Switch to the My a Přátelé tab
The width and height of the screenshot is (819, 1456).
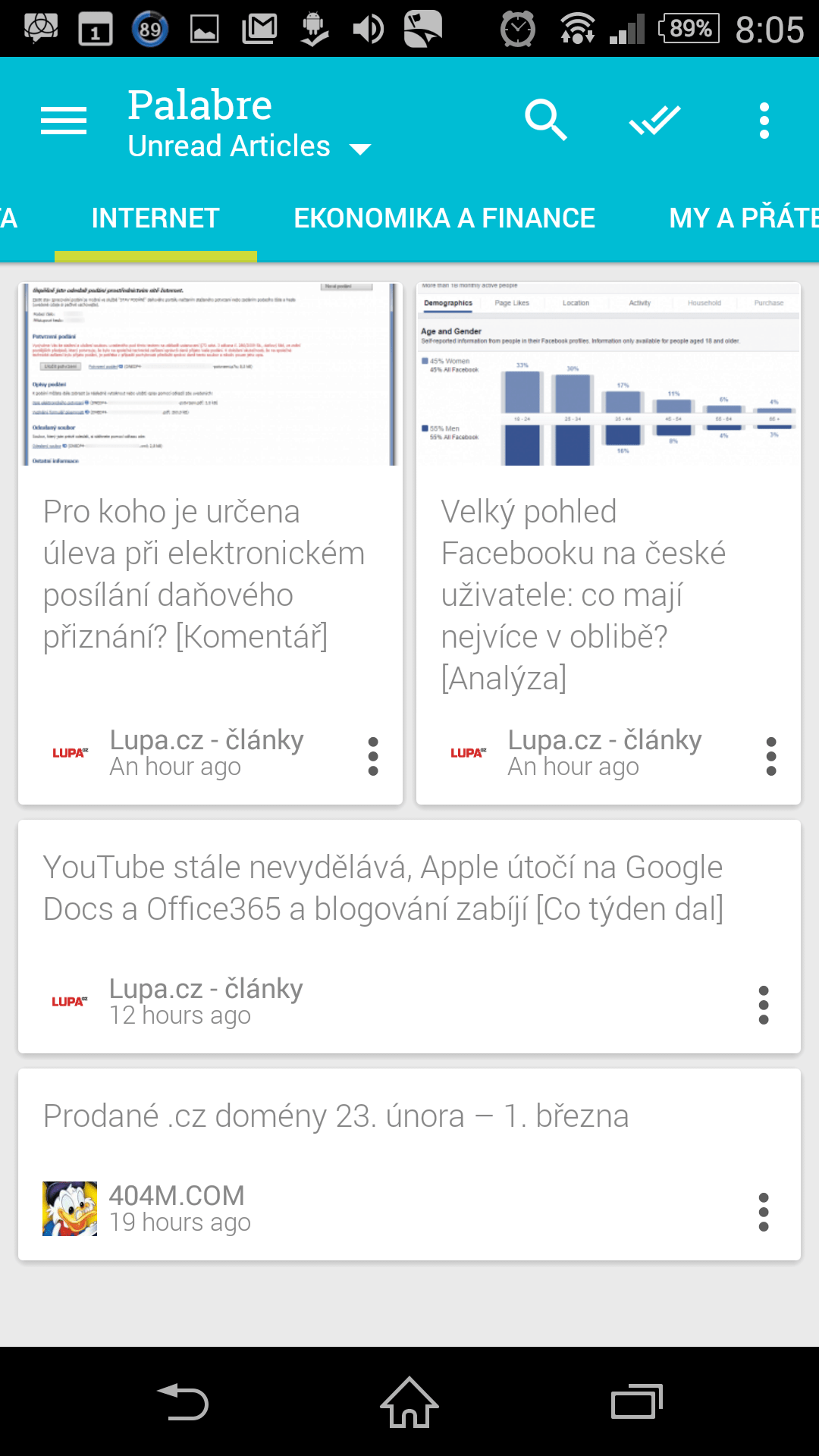(743, 218)
